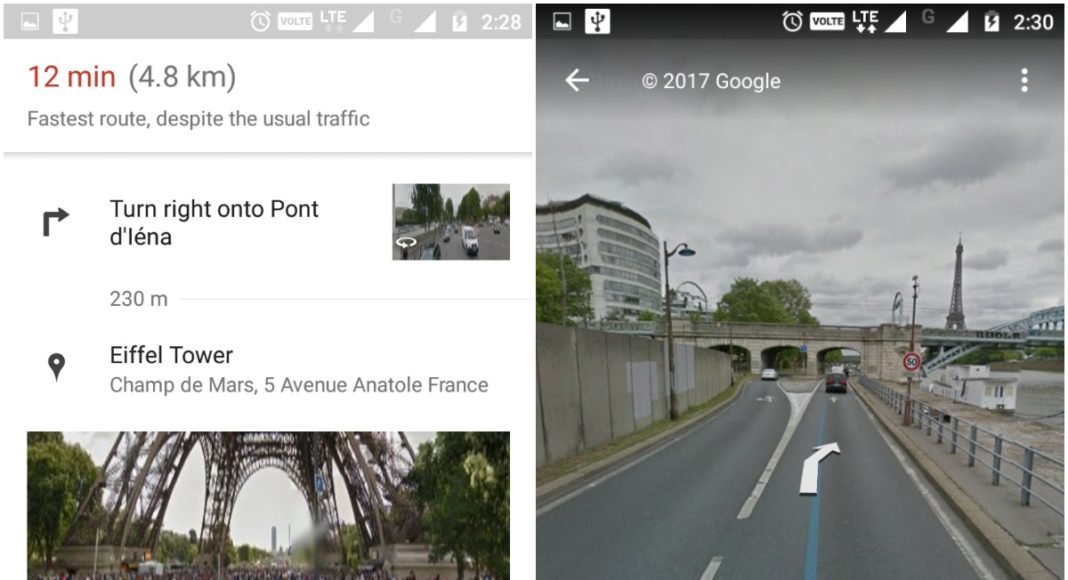Open Street View thumbnail for Pont d'Iéna turn

pos(450,222)
